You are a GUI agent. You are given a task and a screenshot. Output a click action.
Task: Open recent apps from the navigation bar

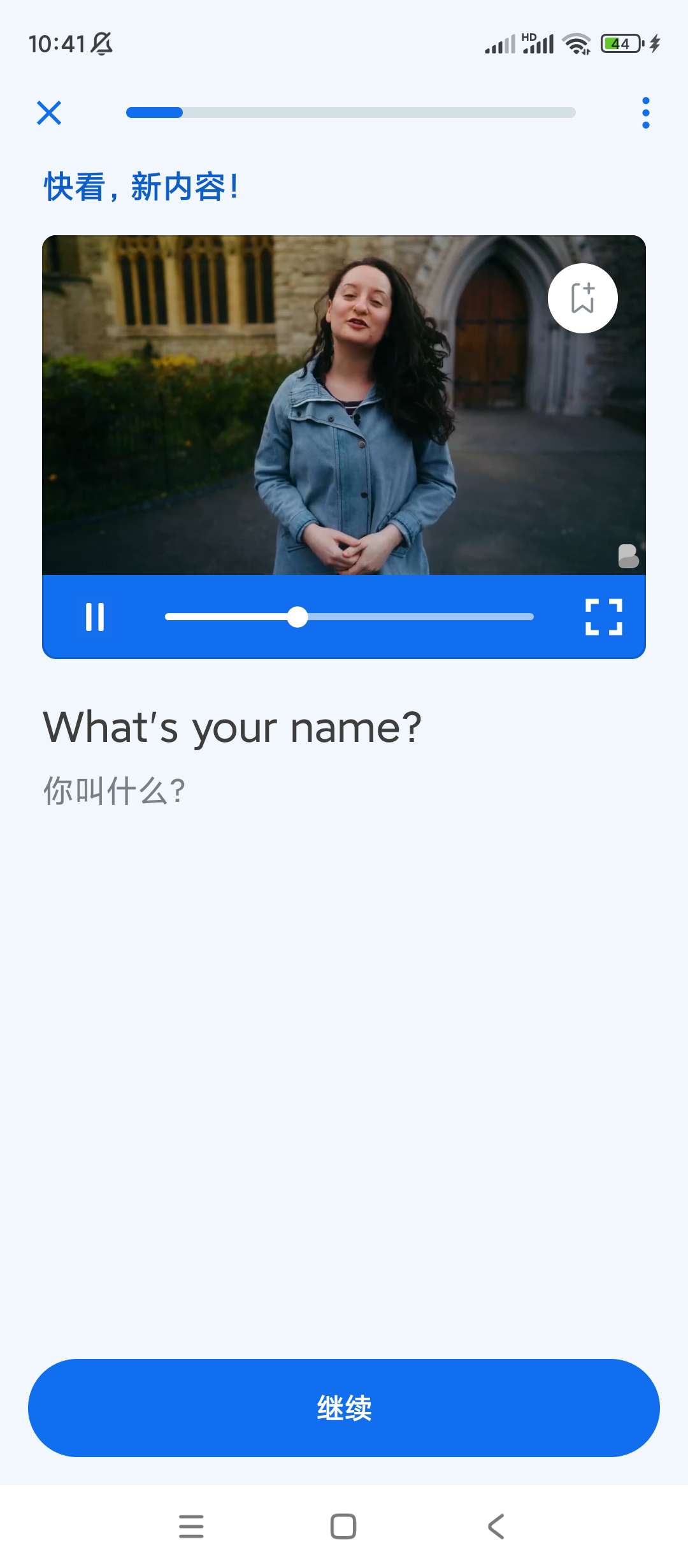[191, 1526]
